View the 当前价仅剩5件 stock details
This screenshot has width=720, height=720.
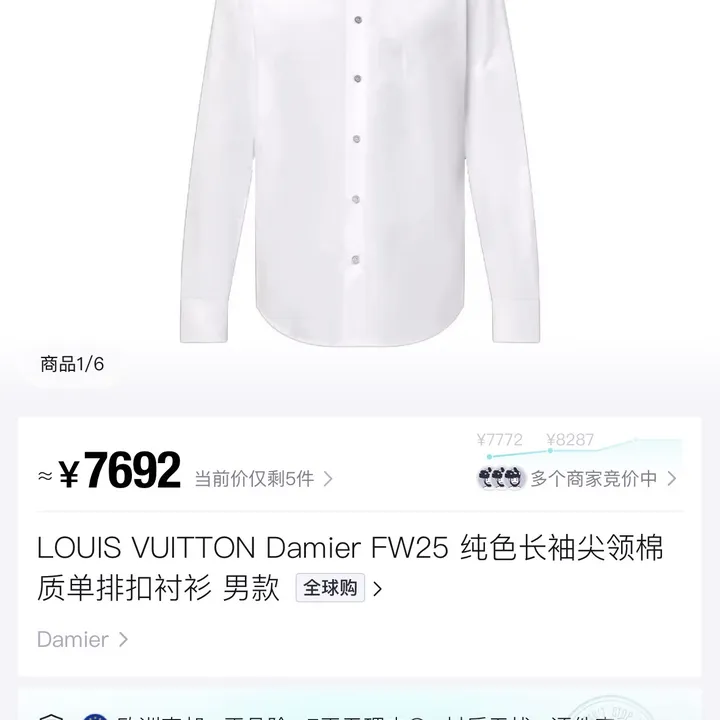(x=263, y=479)
